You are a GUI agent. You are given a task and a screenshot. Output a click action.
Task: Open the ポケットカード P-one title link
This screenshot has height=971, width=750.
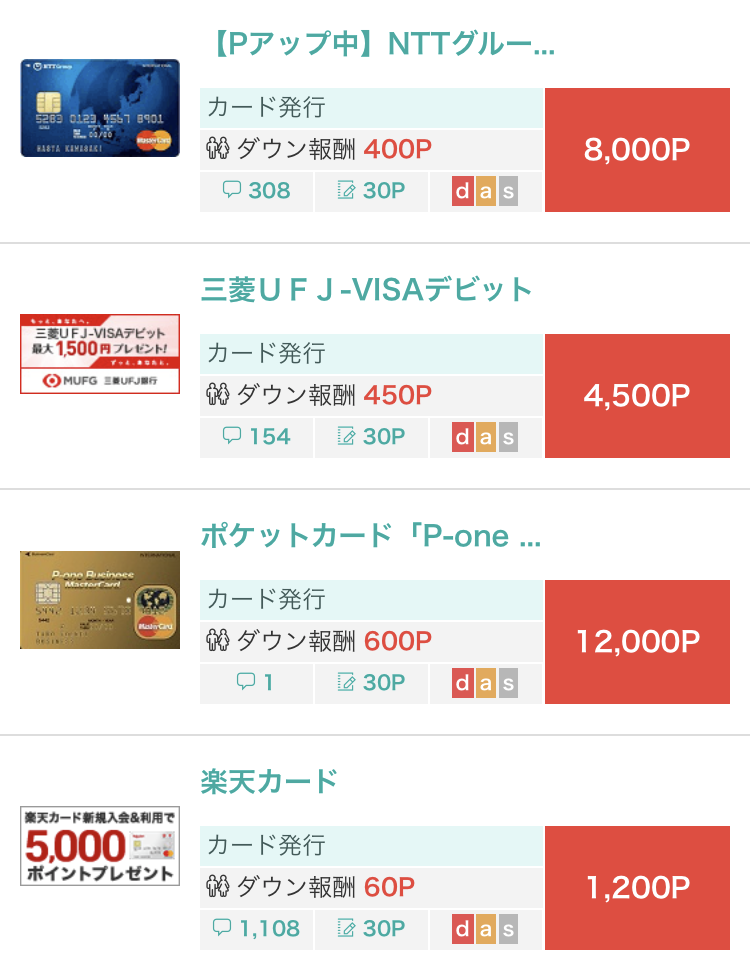(x=371, y=536)
